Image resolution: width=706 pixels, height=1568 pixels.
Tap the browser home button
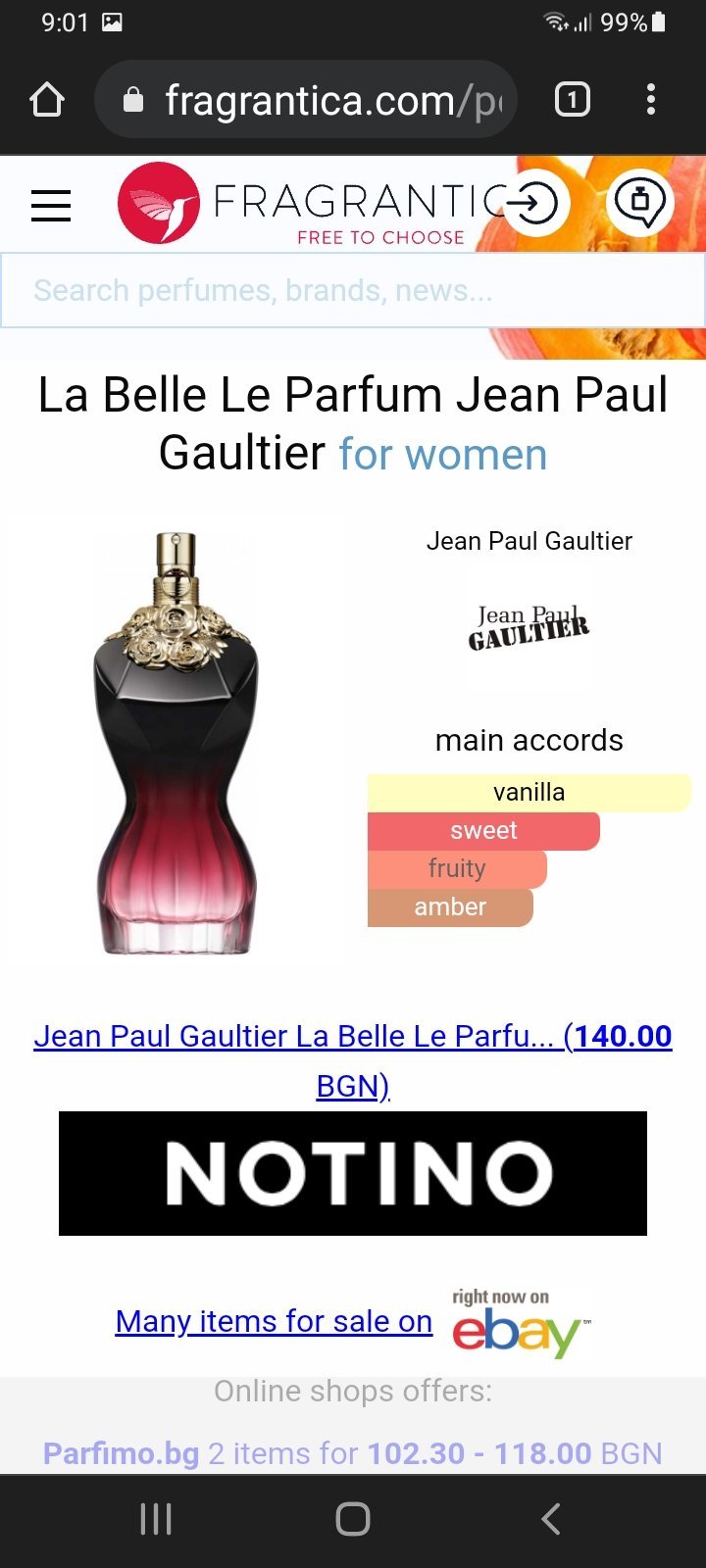[47, 100]
